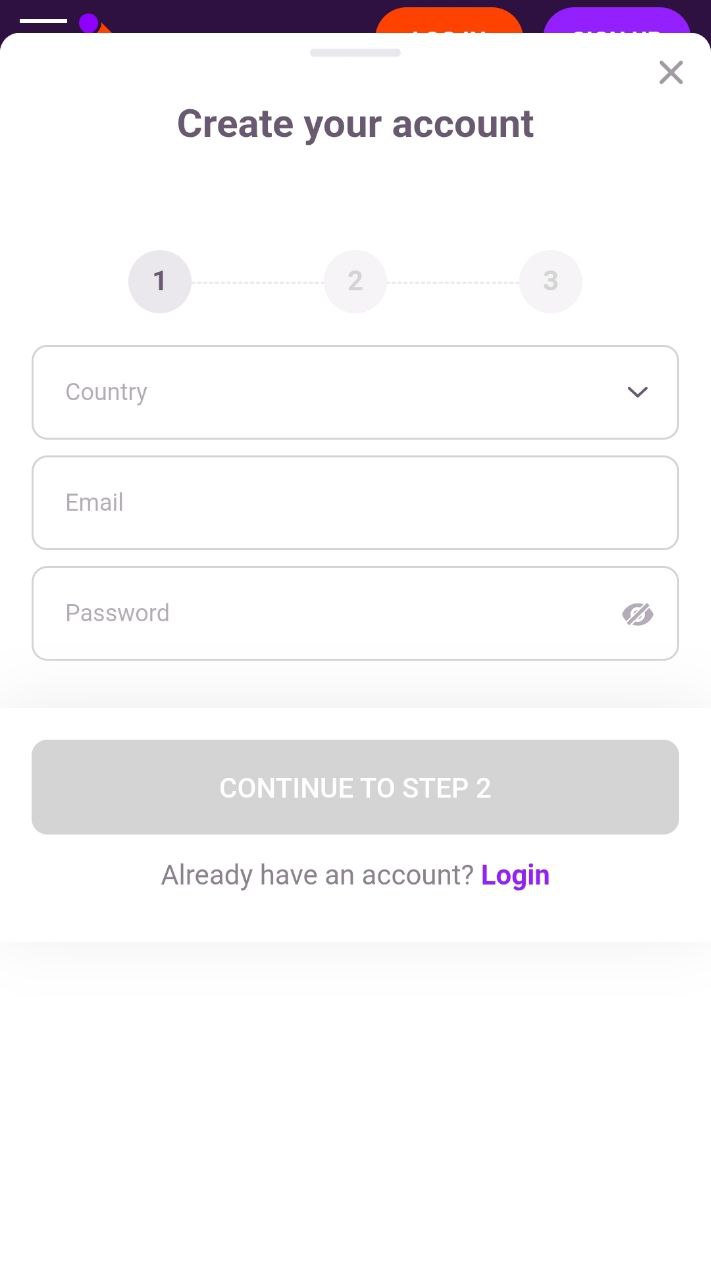Tap Continue to Step 2 button
Screen dimensions: 711x1280
click(x=355, y=787)
